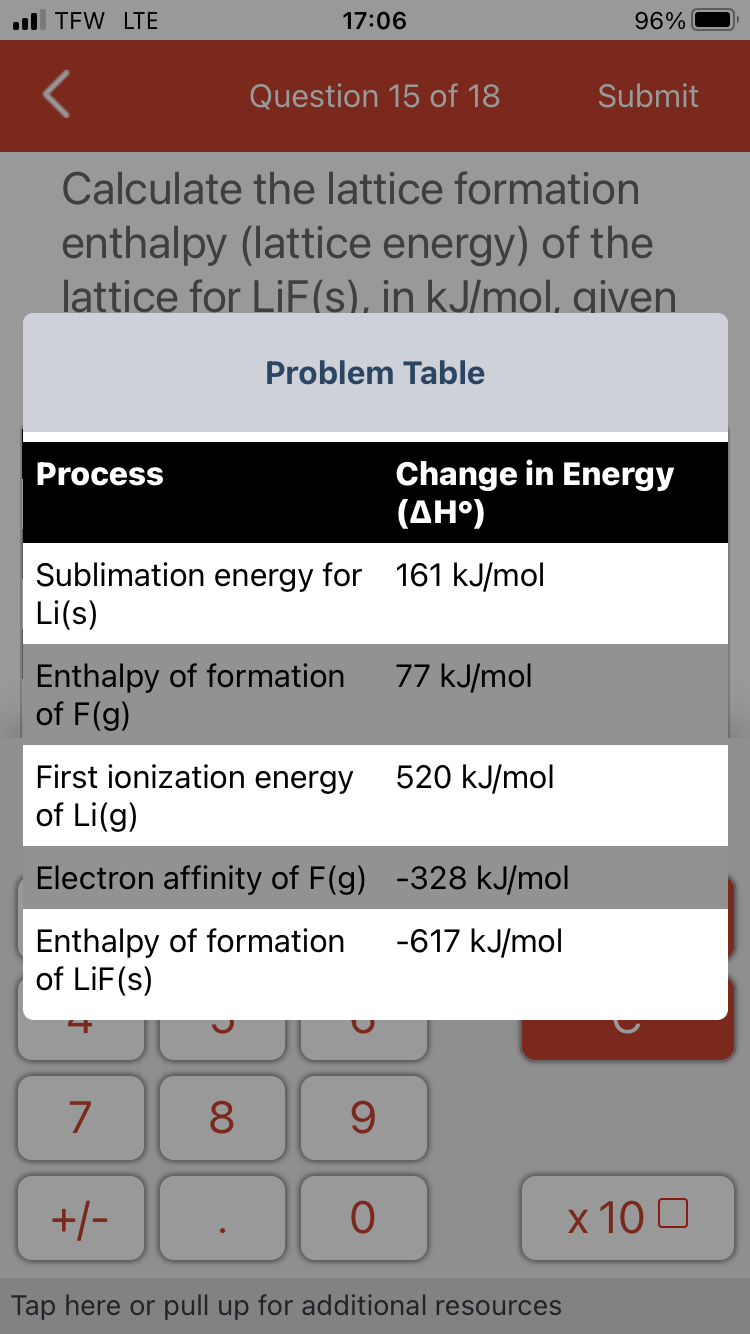
Task: Select the Problem Table title
Action: click(x=374, y=372)
